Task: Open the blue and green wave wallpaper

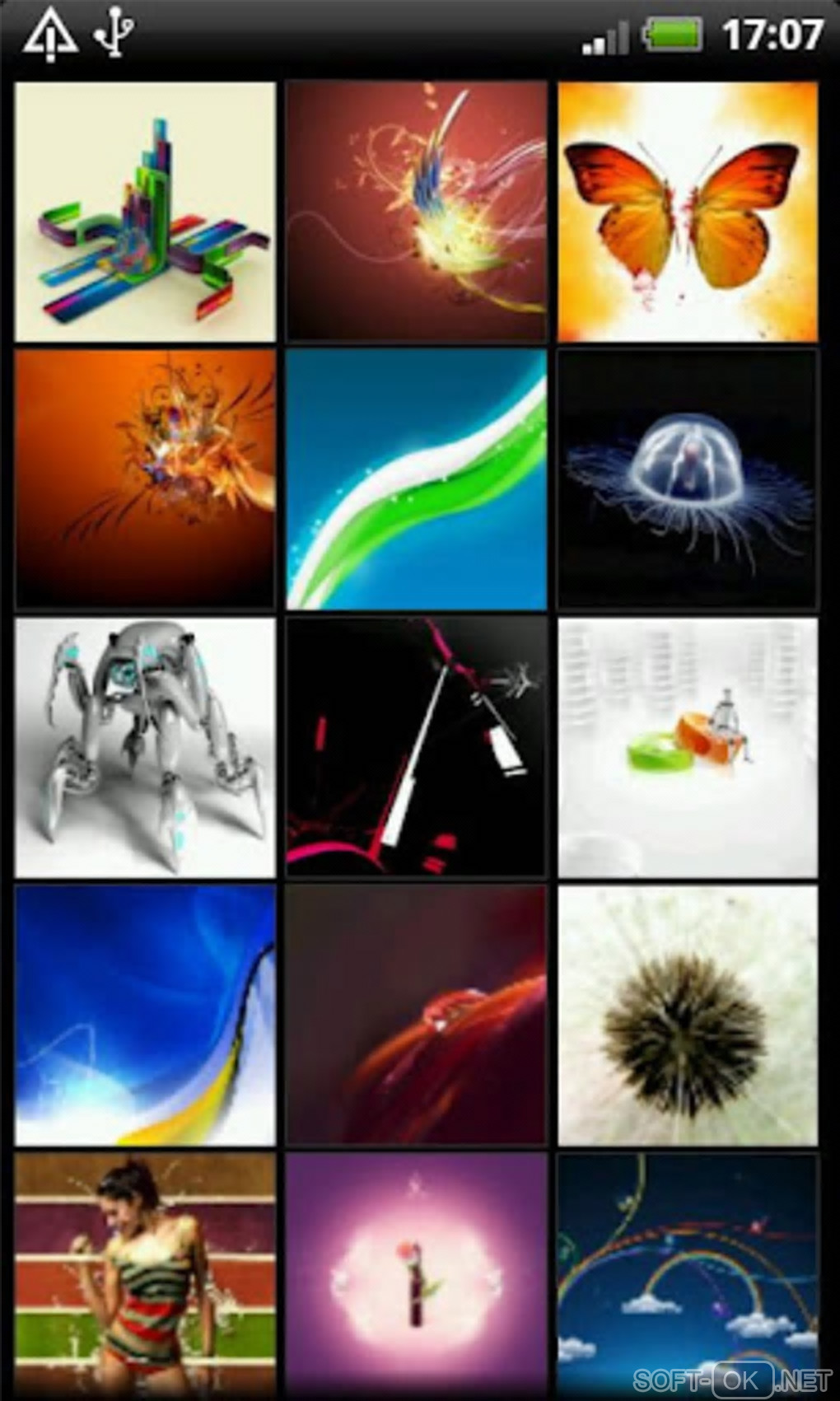Action: click(x=416, y=479)
